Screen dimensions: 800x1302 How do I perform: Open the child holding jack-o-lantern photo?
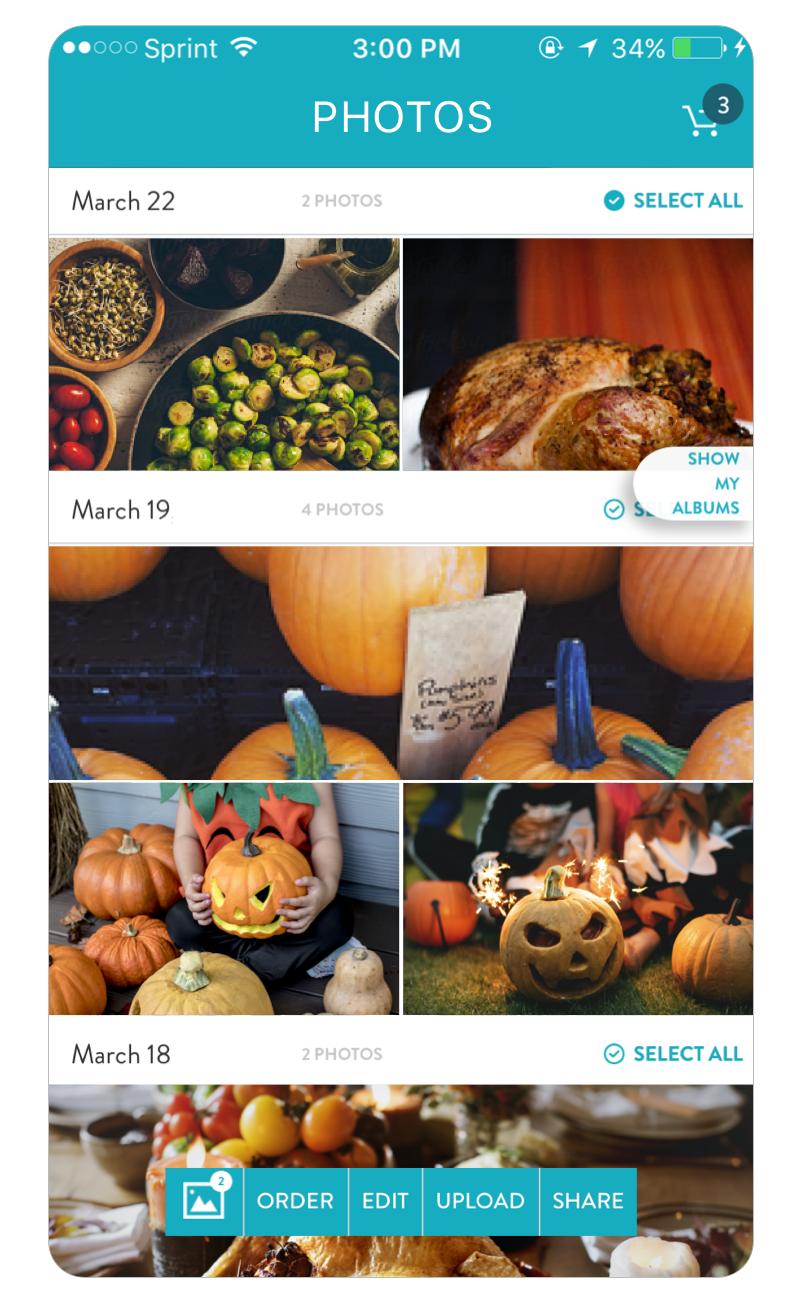[x=224, y=898]
